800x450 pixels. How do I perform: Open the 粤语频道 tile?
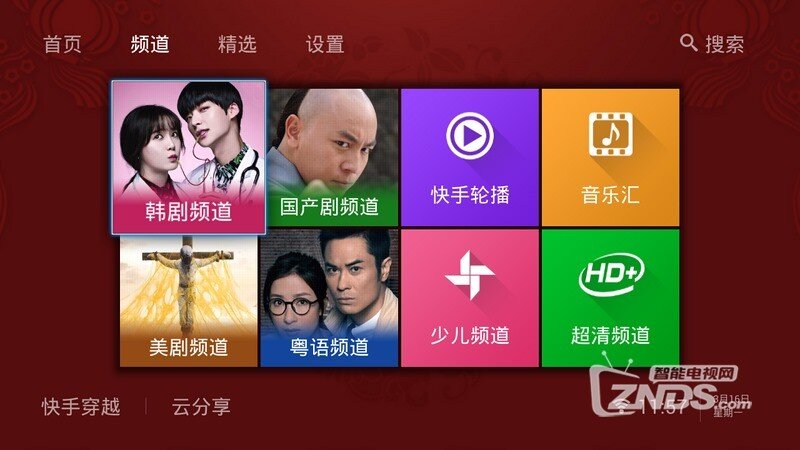(x=329, y=298)
